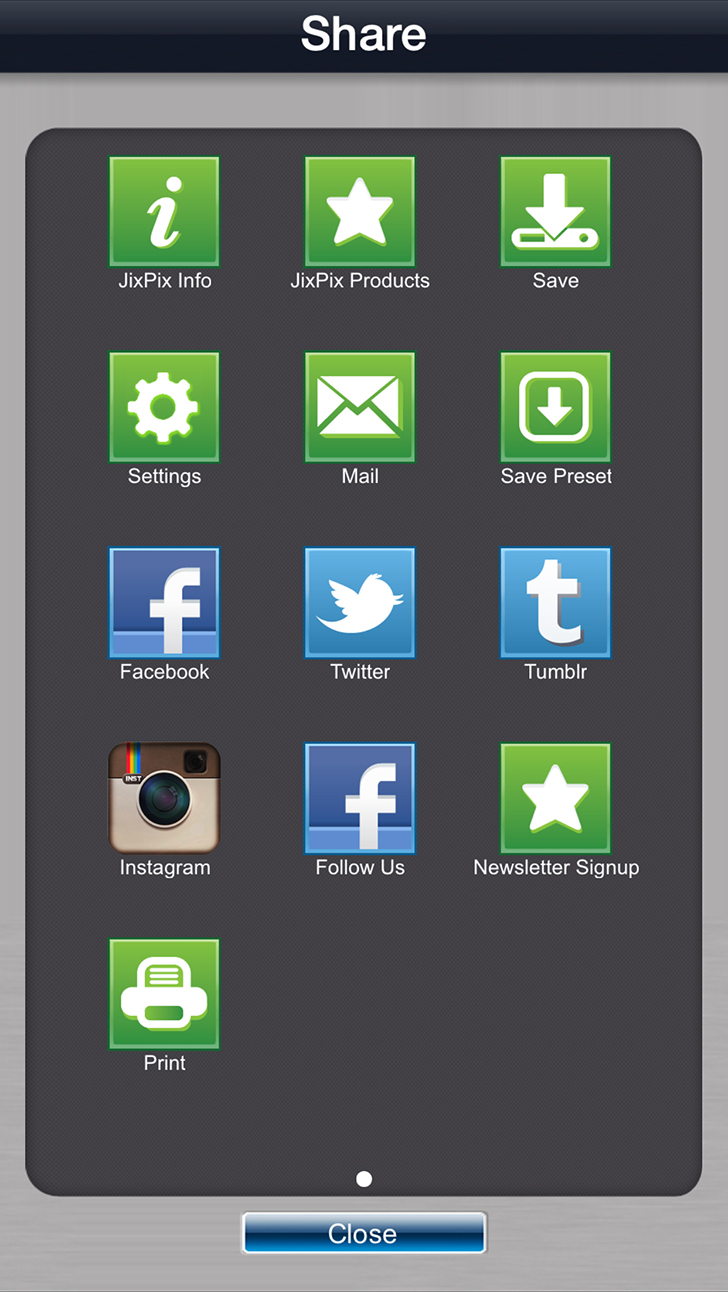This screenshot has height=1292, width=728.
Task: Share via Mail
Action: click(x=360, y=407)
